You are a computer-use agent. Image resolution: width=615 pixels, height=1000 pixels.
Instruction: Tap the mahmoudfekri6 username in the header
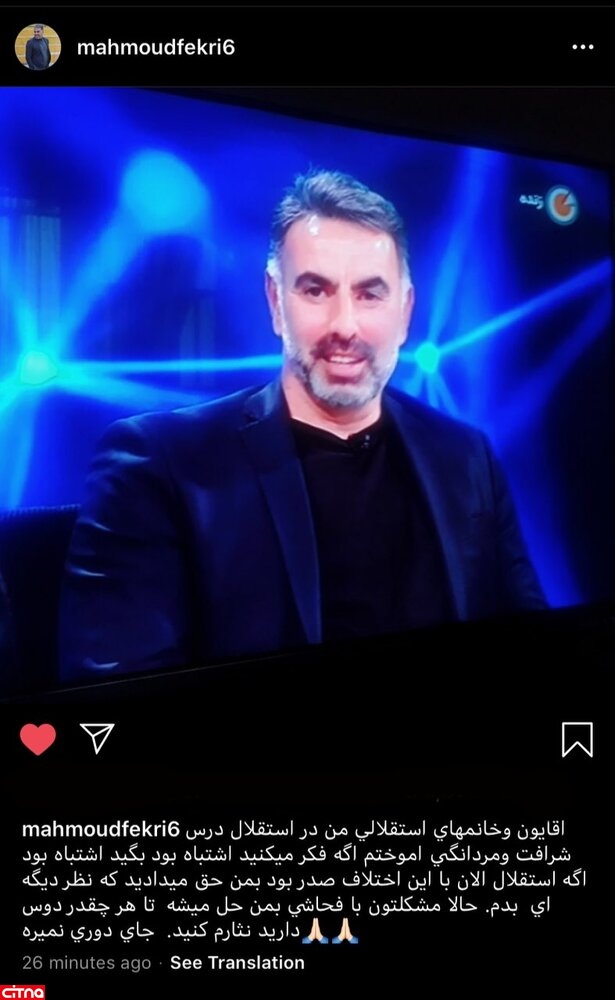point(156,47)
